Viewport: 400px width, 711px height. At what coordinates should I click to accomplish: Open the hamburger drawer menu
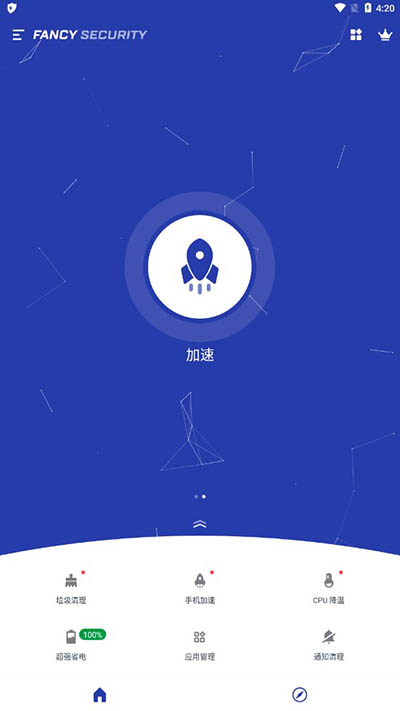[x=18, y=35]
